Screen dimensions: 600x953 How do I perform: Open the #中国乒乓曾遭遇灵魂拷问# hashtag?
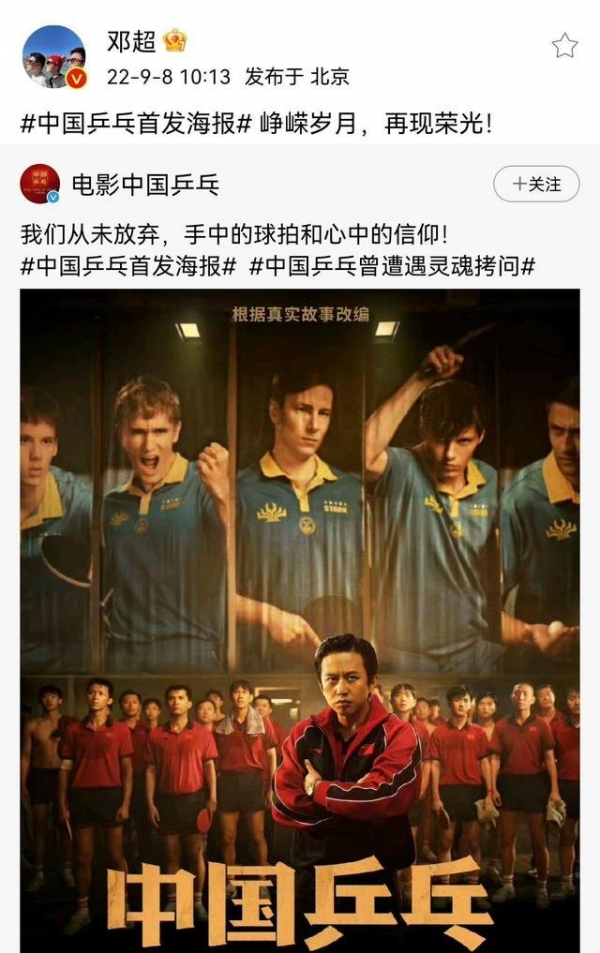pos(392,267)
